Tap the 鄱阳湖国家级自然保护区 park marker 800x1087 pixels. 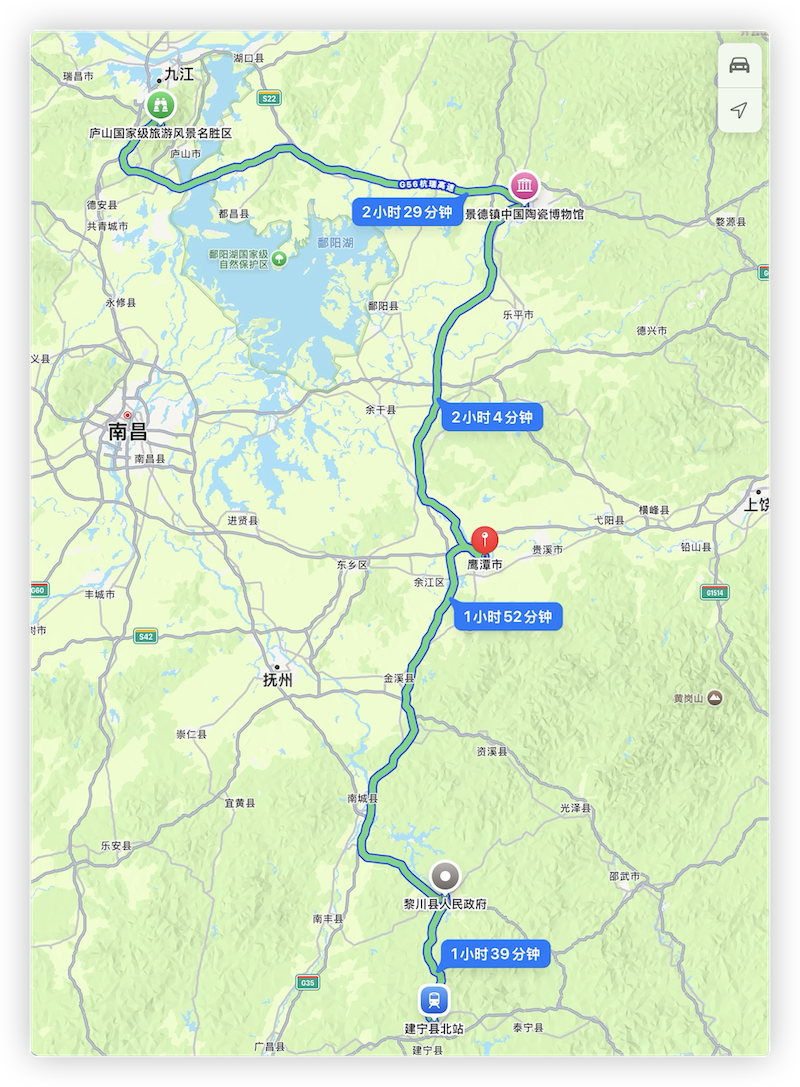(x=279, y=258)
